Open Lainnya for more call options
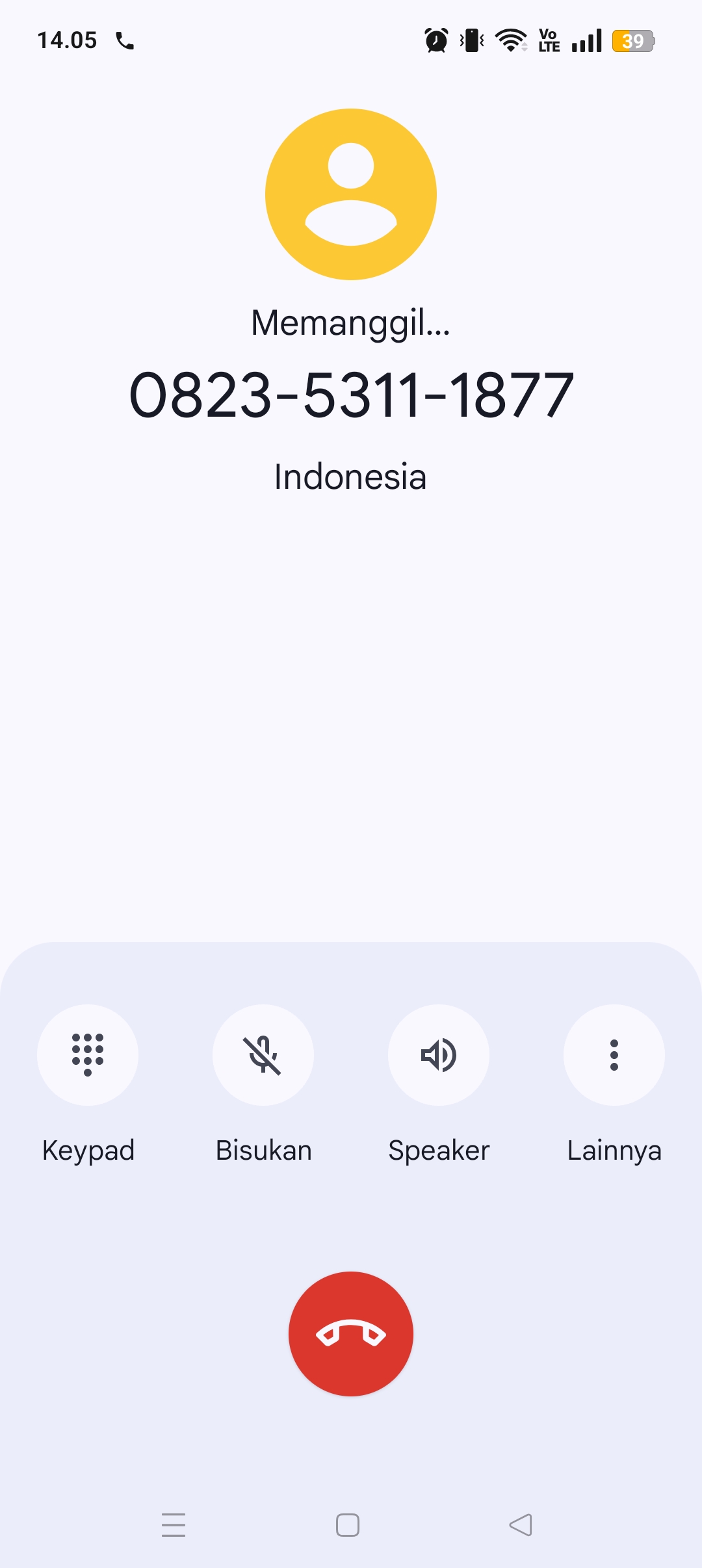The image size is (702, 1568). [614, 1054]
